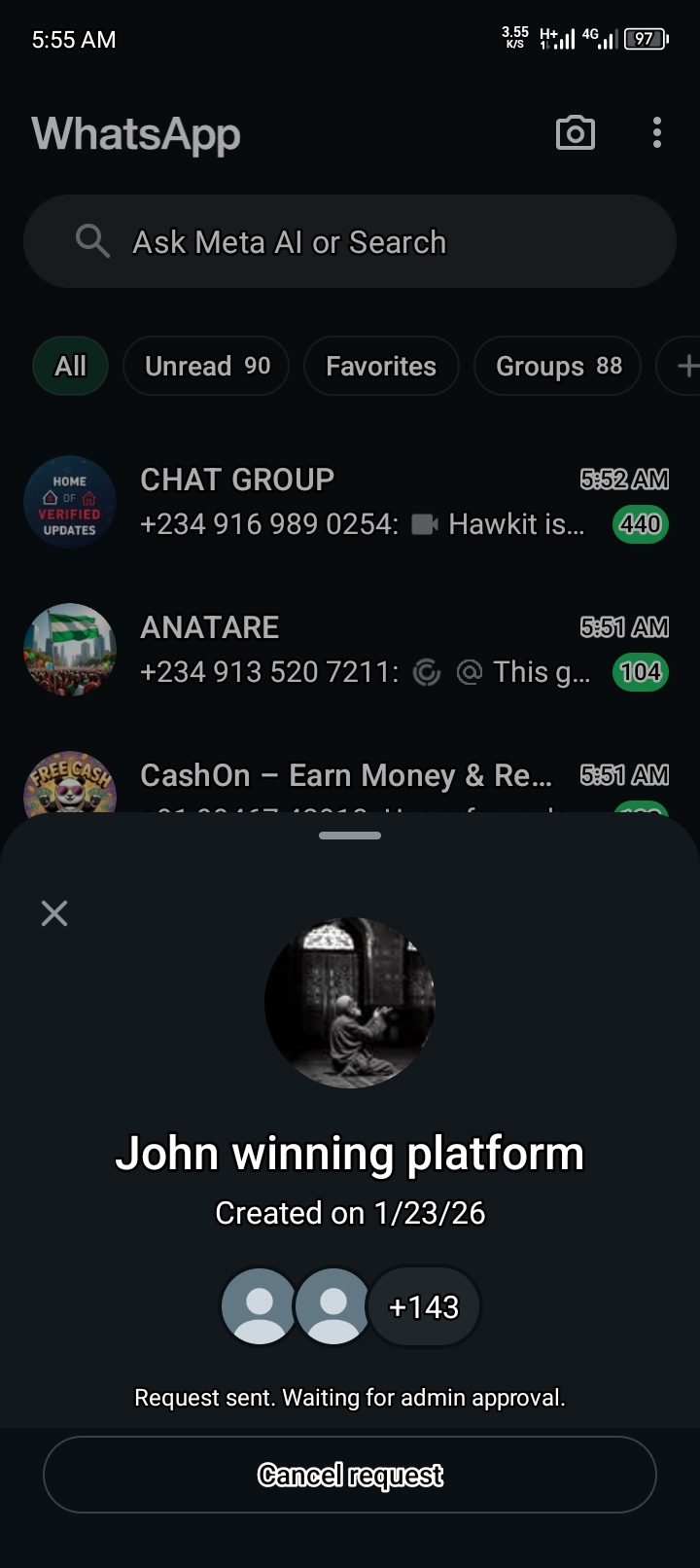
Task: Tap the Ask Meta AI or Search box
Action: [350, 241]
